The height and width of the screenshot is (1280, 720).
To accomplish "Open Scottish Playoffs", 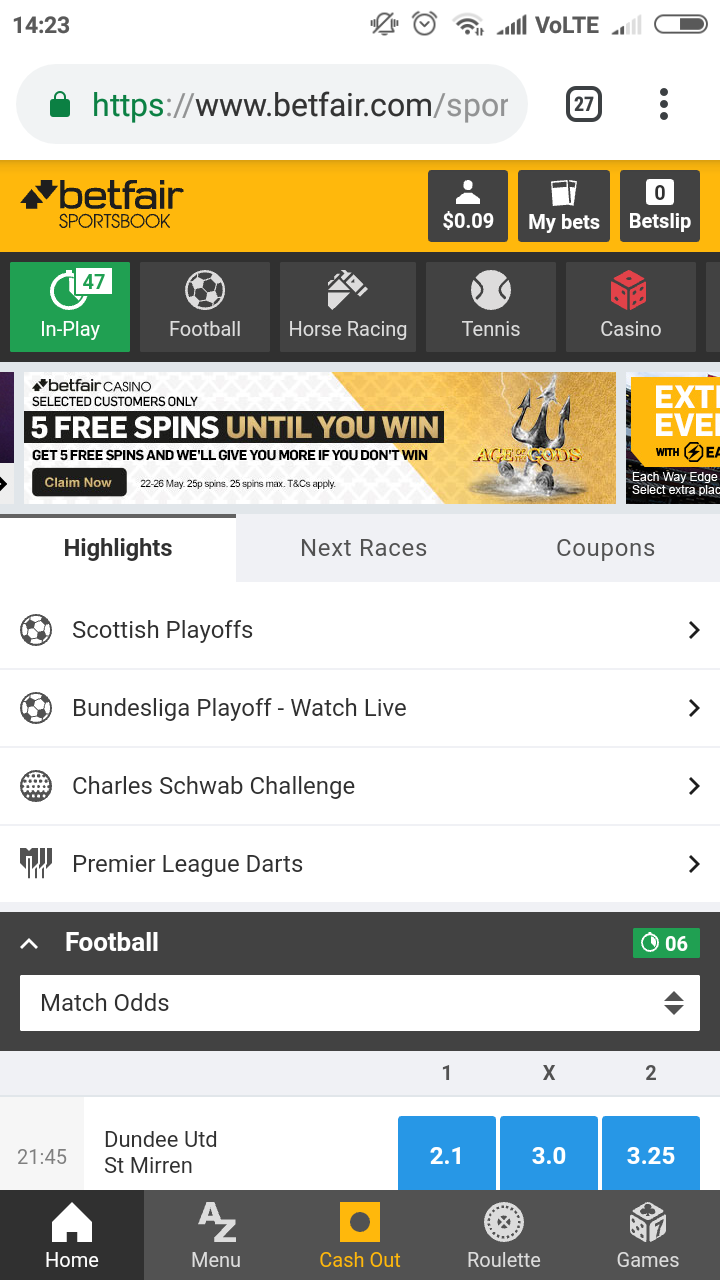I will [360, 630].
